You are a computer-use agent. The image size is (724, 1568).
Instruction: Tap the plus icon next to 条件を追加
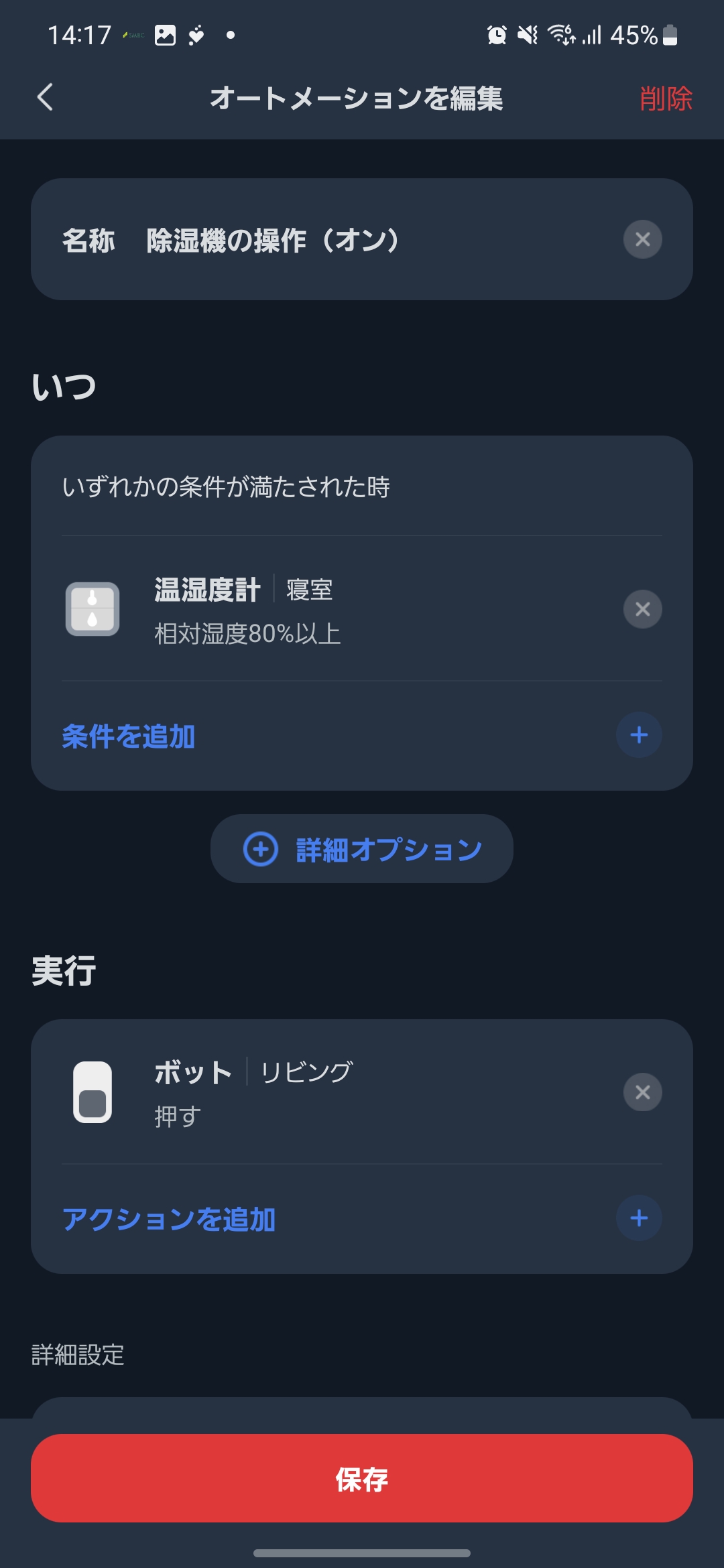[638, 735]
